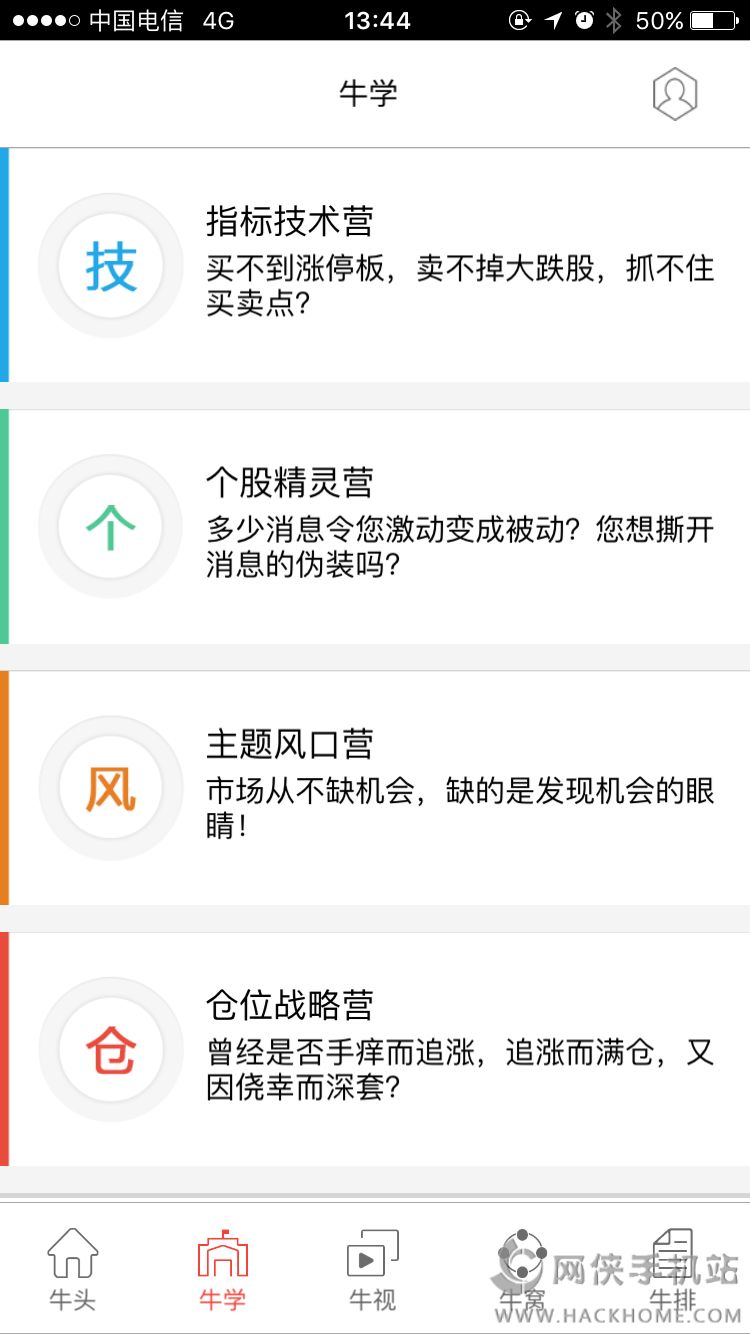Open the 牛排 tab
Viewport: 750px width, 1334px height.
tap(672, 1268)
